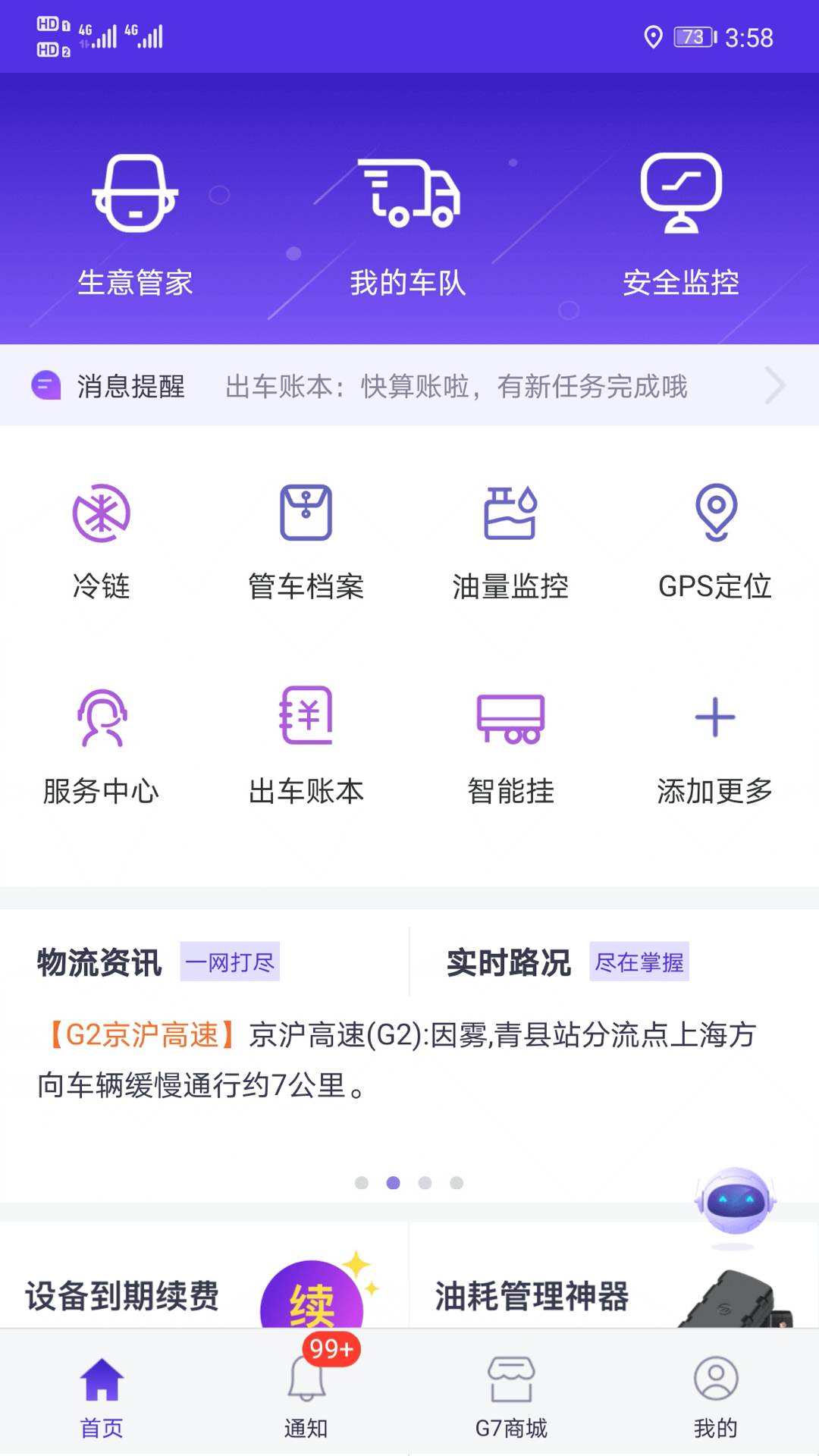Open 服务中心 service center
Screen dimensions: 819x1456
point(102,747)
